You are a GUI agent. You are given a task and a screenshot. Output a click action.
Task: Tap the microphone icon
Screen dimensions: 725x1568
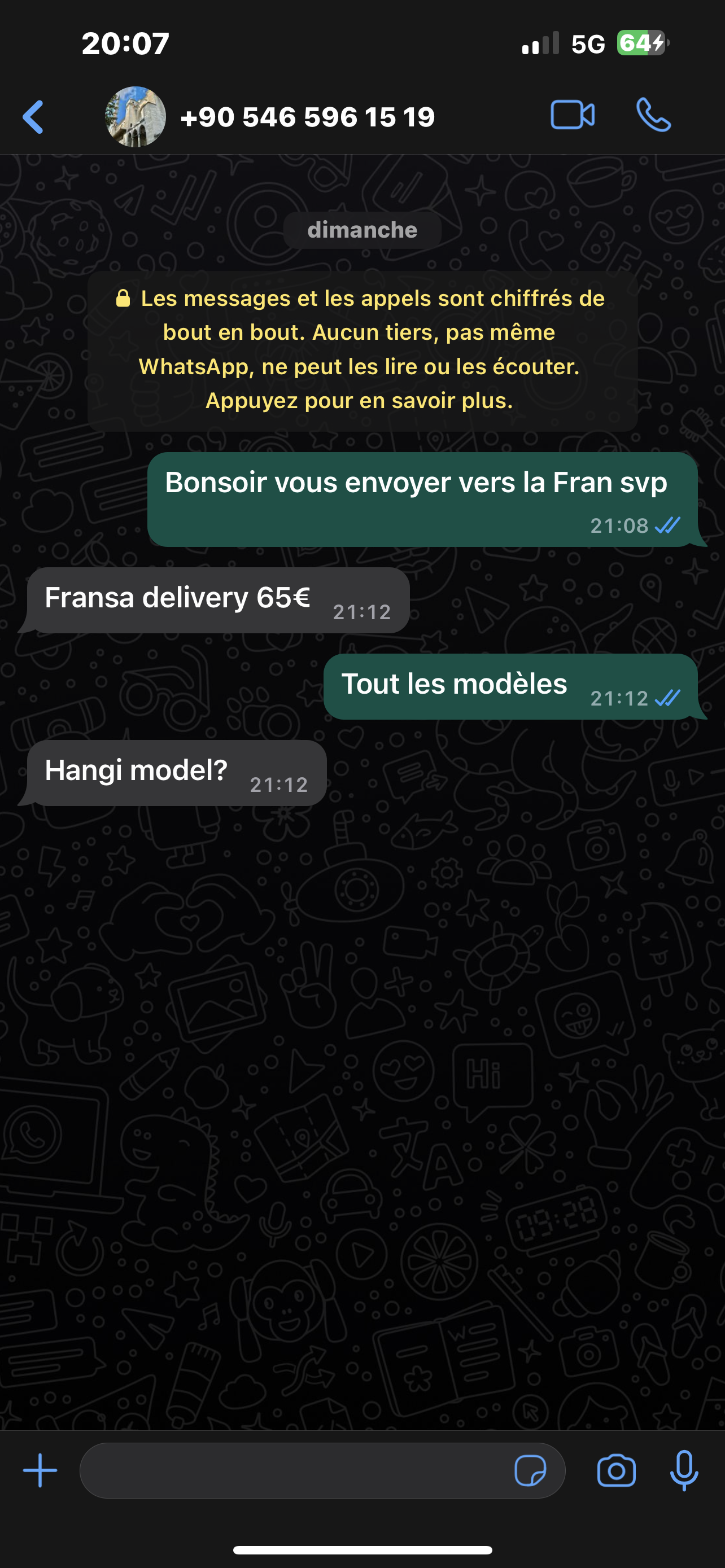click(x=684, y=1470)
